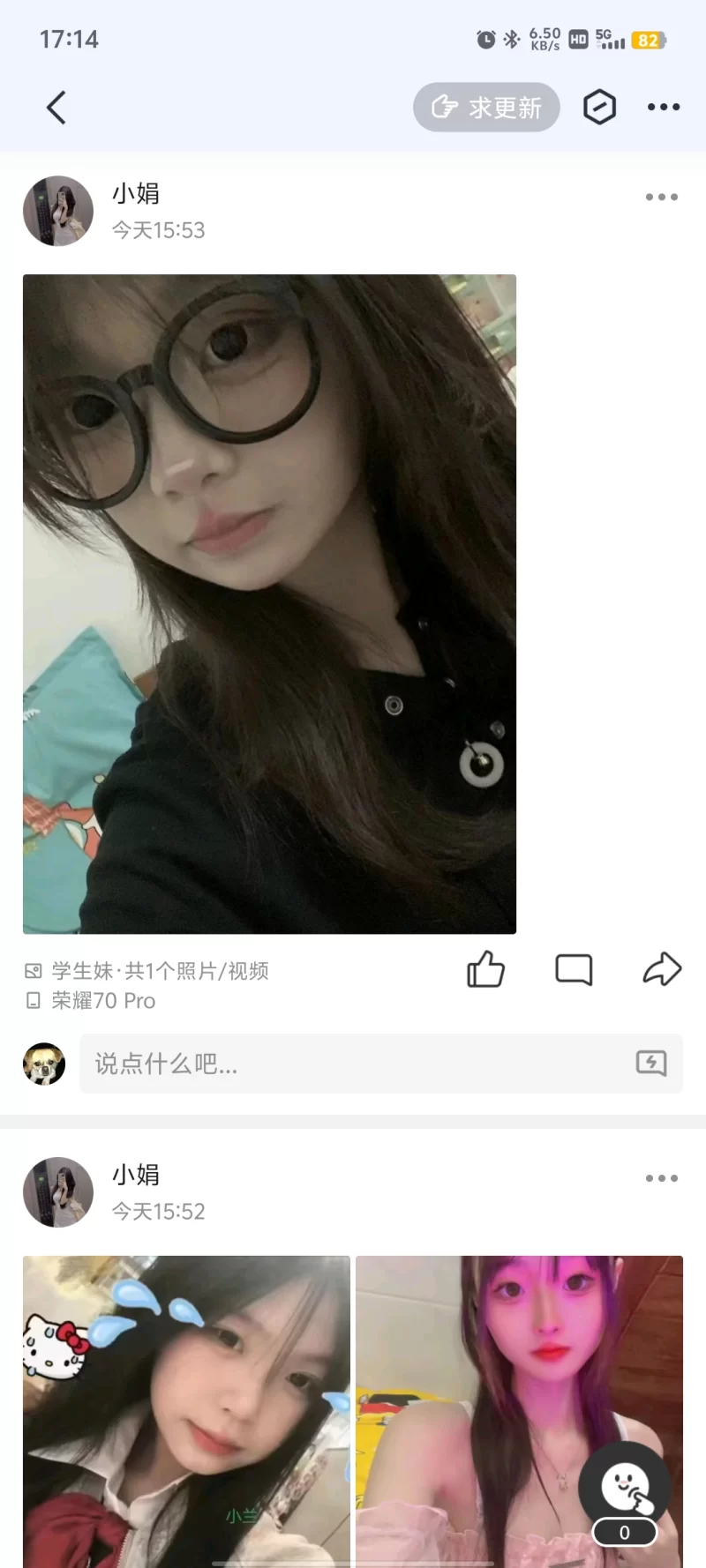
Task: Tap the quick comment icon in the input box
Action: pyautogui.click(x=651, y=1063)
